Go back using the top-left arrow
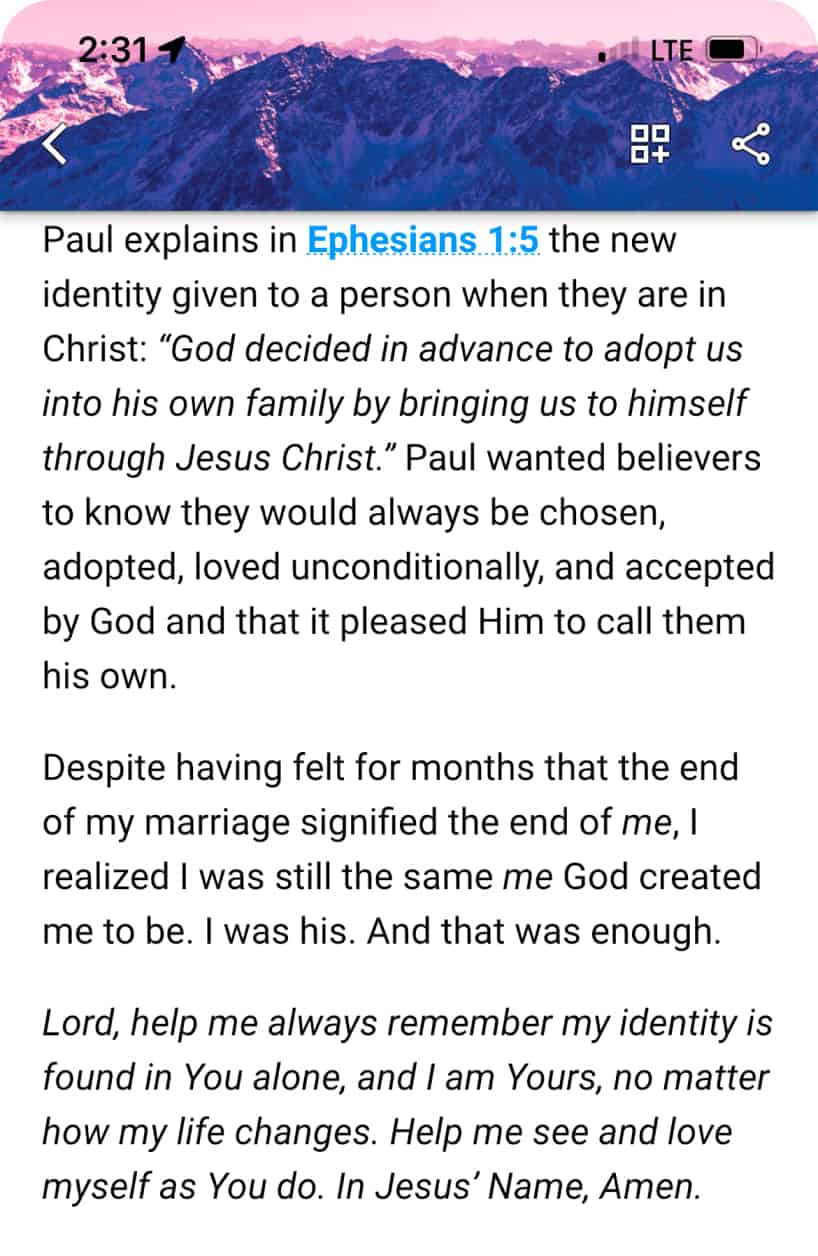 click(x=55, y=144)
